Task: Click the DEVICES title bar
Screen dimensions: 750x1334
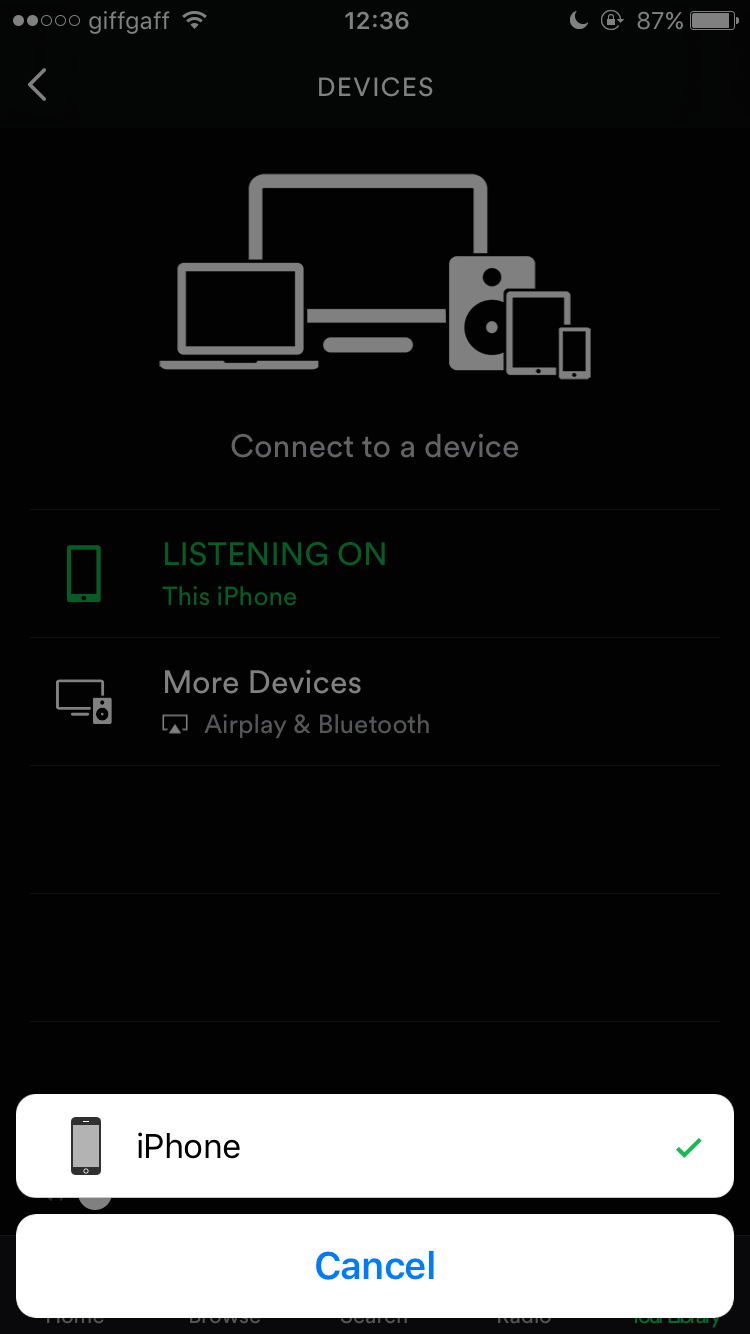Action: (x=375, y=87)
